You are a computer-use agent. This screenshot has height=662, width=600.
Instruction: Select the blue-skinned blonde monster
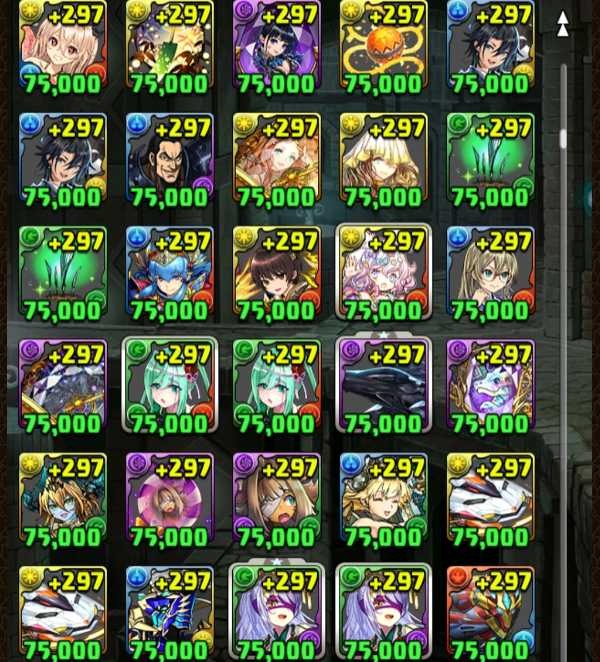61,498
